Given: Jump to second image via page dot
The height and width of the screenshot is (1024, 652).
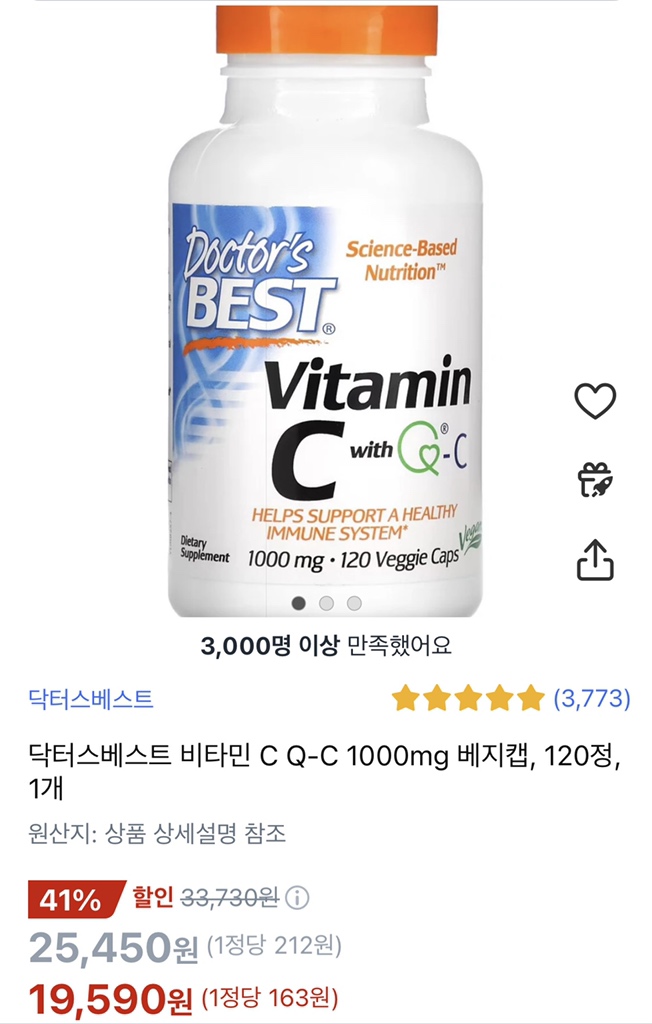Looking at the screenshot, I should point(326,603).
